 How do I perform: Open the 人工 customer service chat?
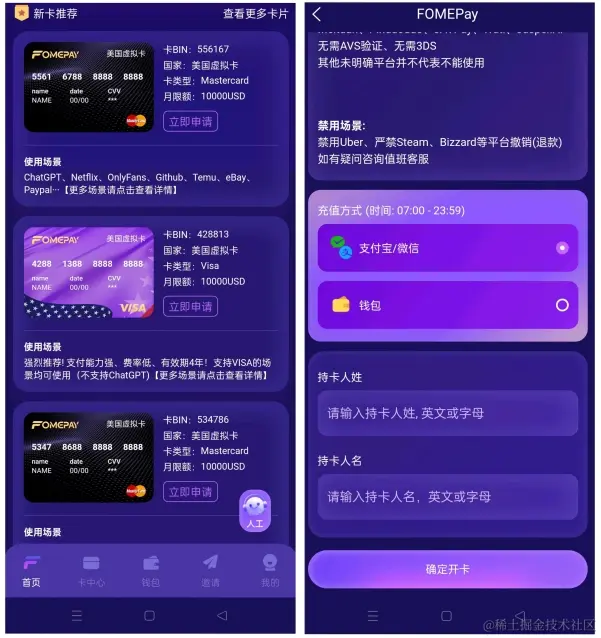[255, 511]
